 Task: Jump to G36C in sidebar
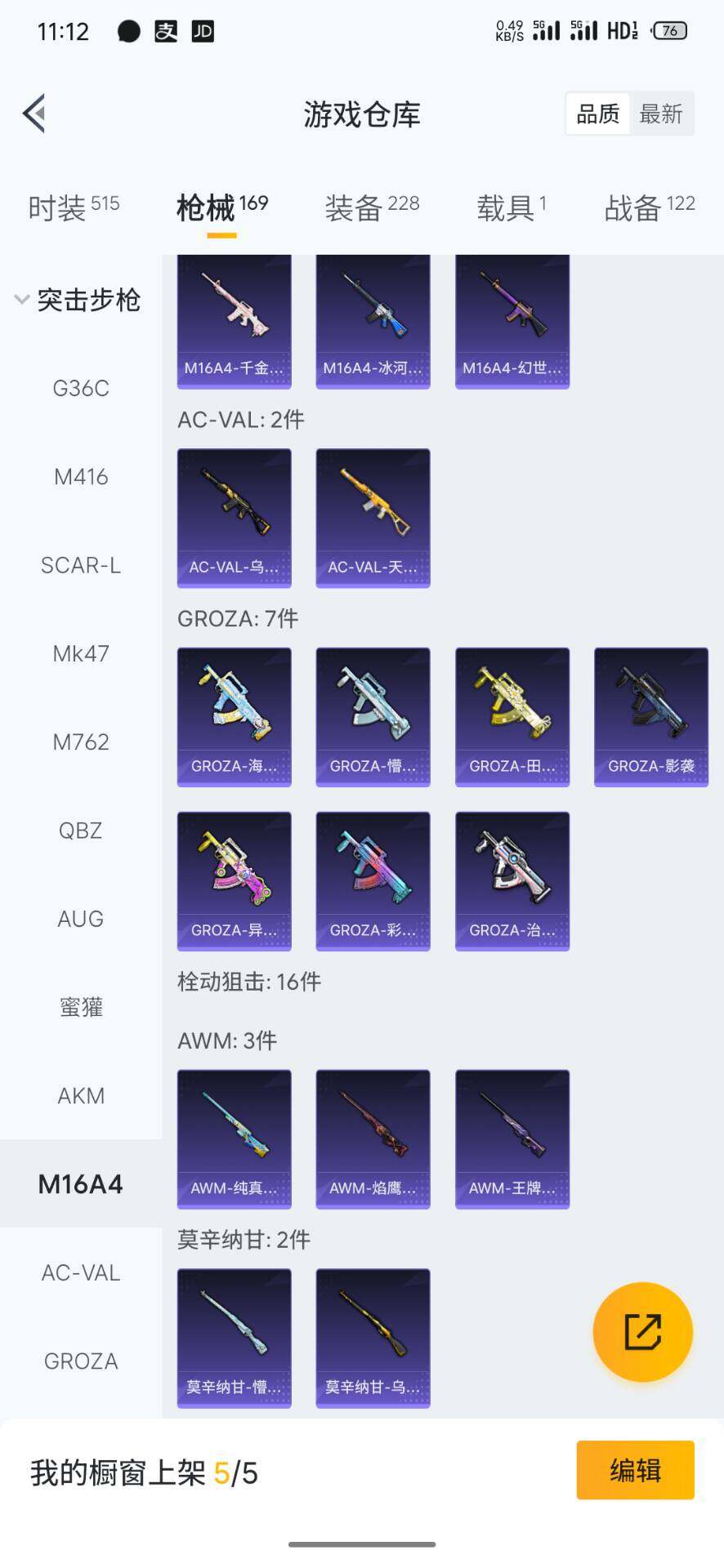[81, 388]
